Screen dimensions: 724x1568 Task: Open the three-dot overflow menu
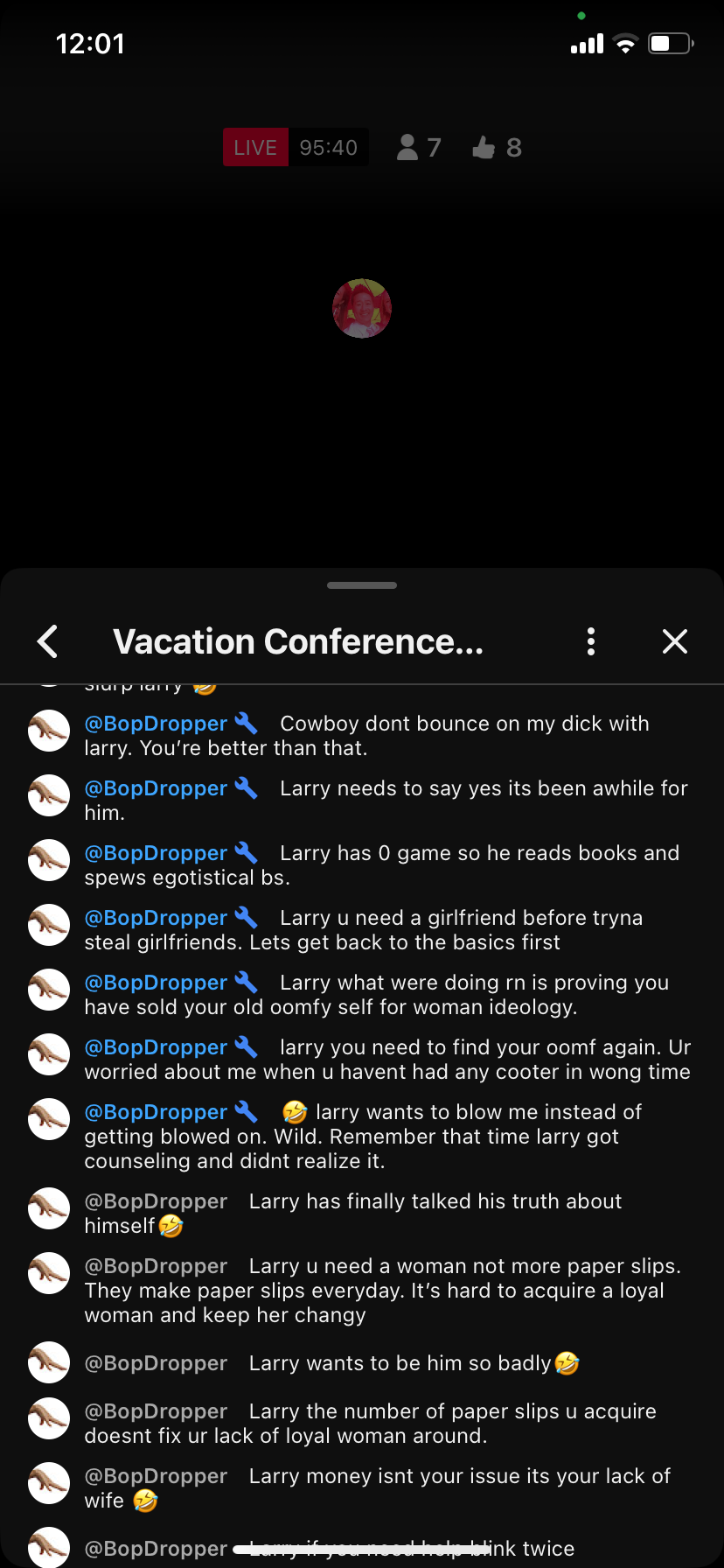tap(591, 641)
